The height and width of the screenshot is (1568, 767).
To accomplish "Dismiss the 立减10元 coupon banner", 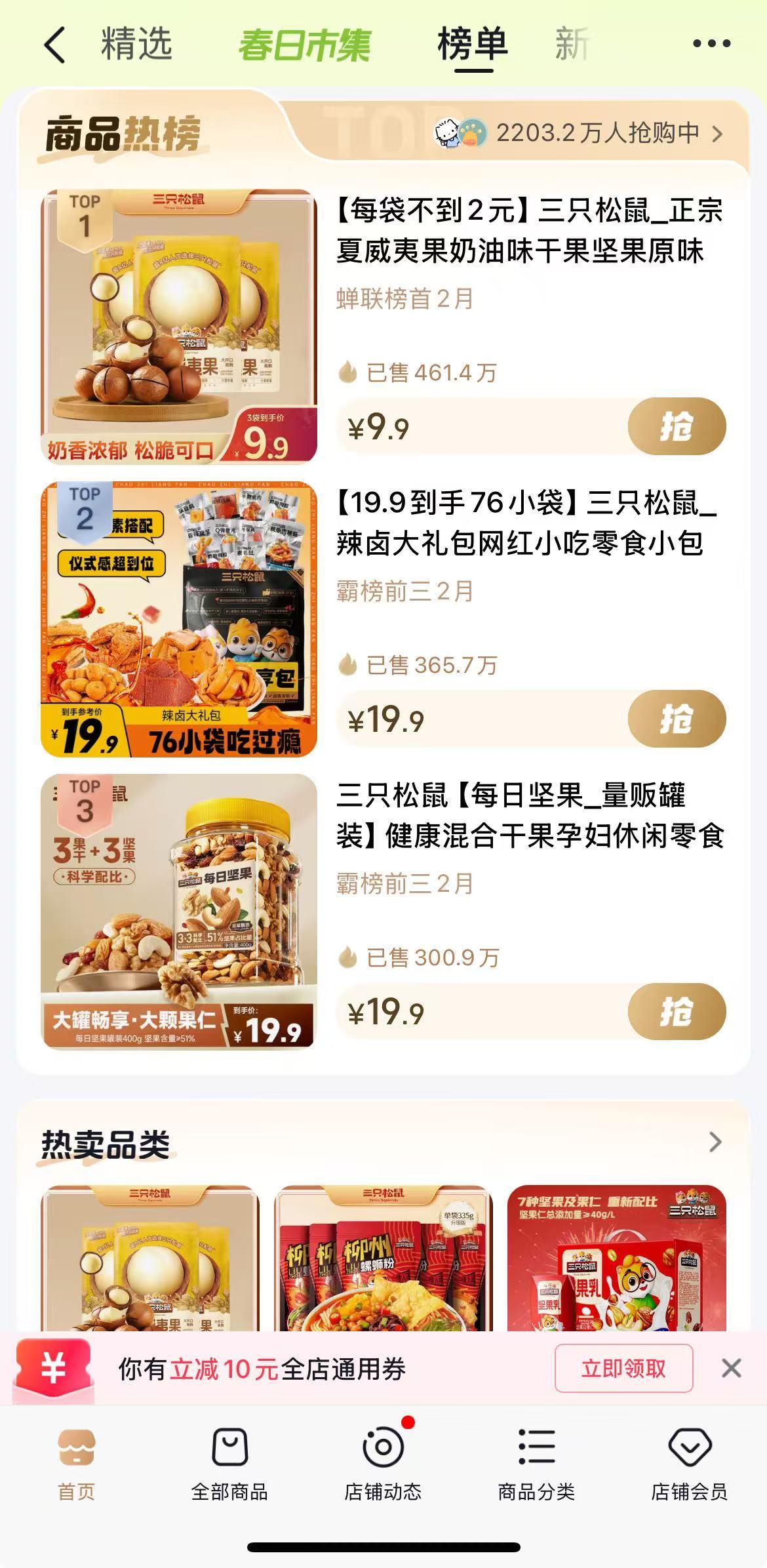I will click(731, 1368).
